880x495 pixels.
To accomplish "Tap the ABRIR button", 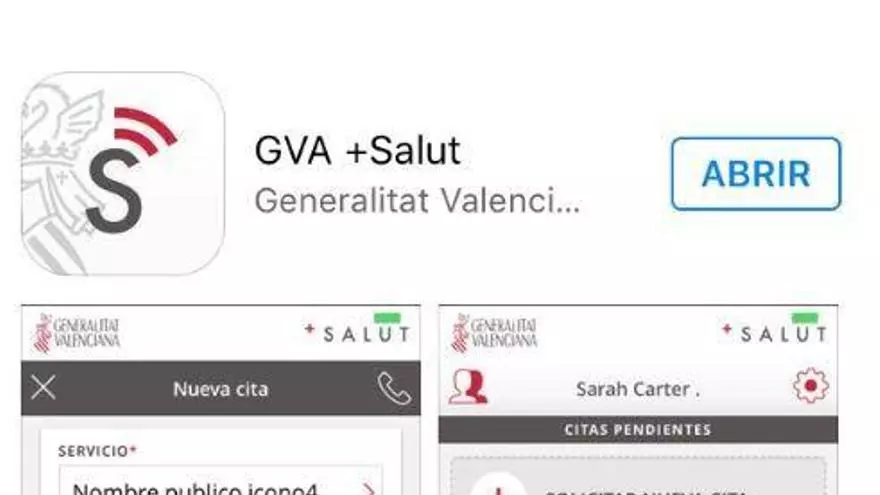I will pyautogui.click(x=756, y=174).
